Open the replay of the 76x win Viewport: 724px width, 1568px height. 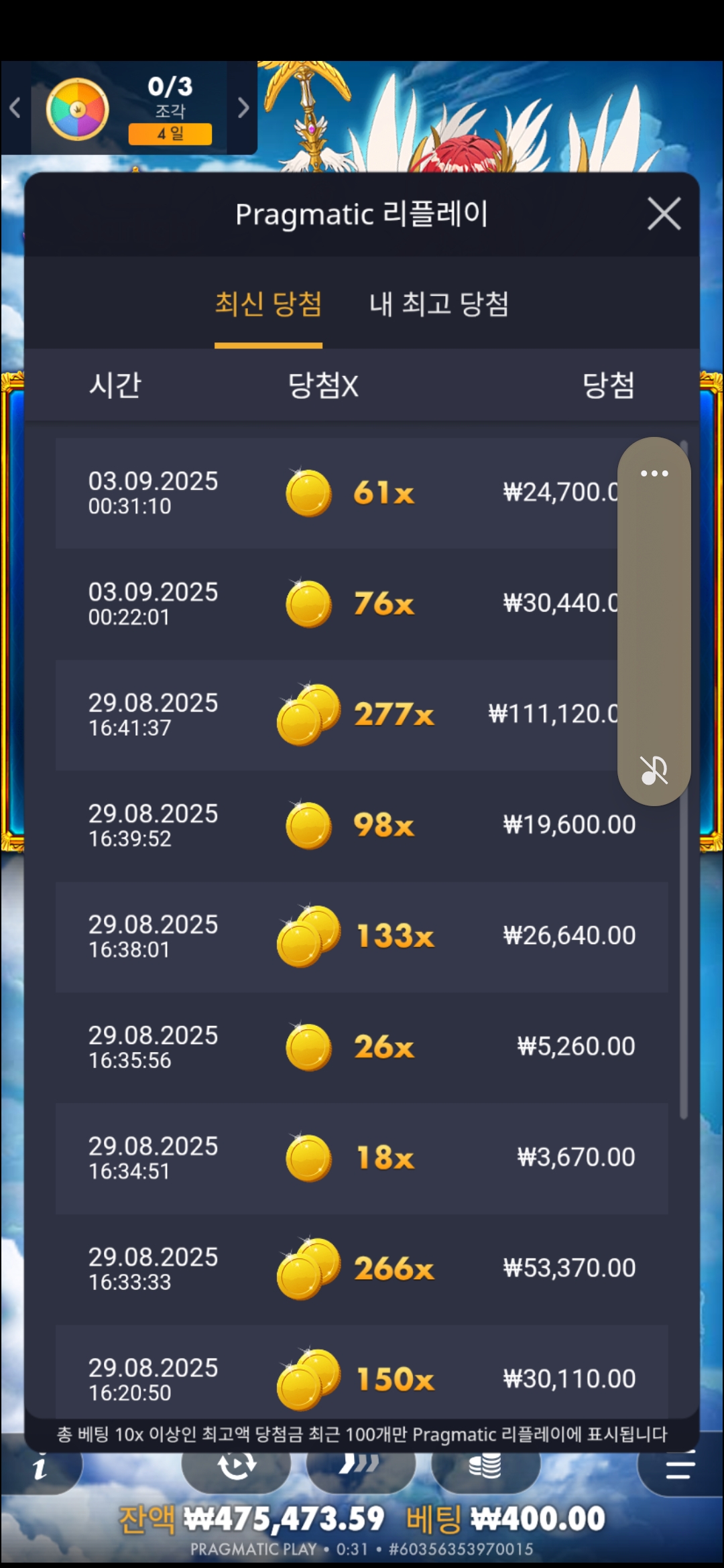click(x=335, y=604)
